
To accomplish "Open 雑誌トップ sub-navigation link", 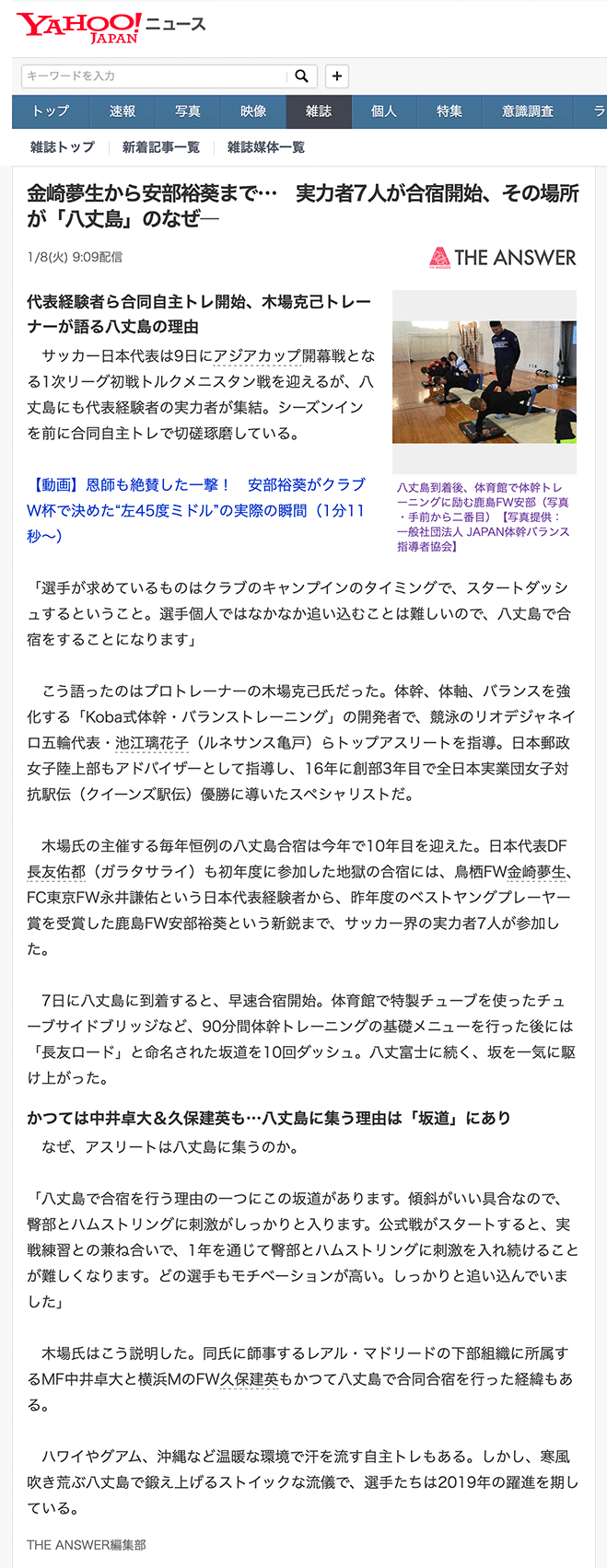I will [62, 147].
